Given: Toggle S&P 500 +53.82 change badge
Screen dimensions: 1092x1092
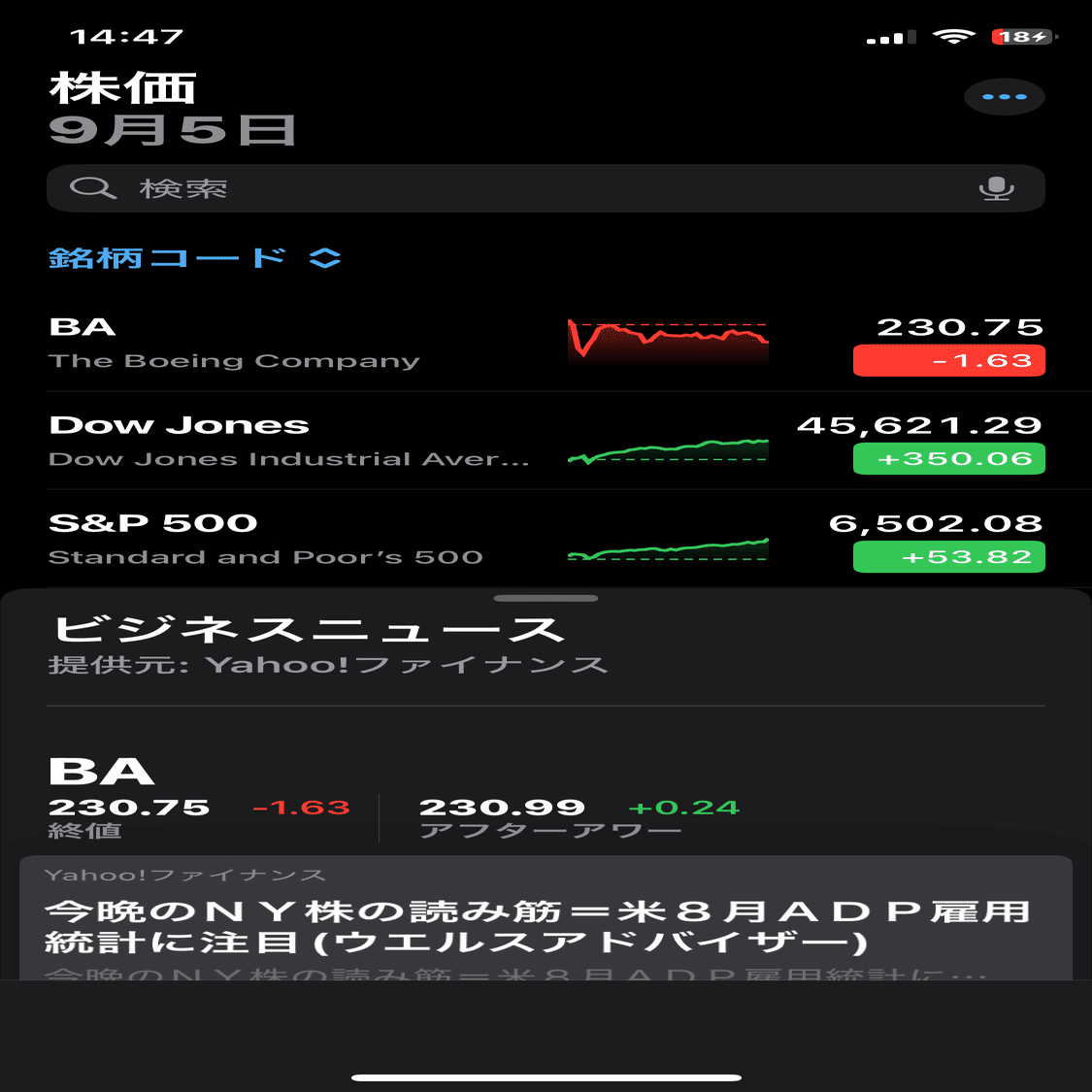Looking at the screenshot, I should tap(948, 557).
